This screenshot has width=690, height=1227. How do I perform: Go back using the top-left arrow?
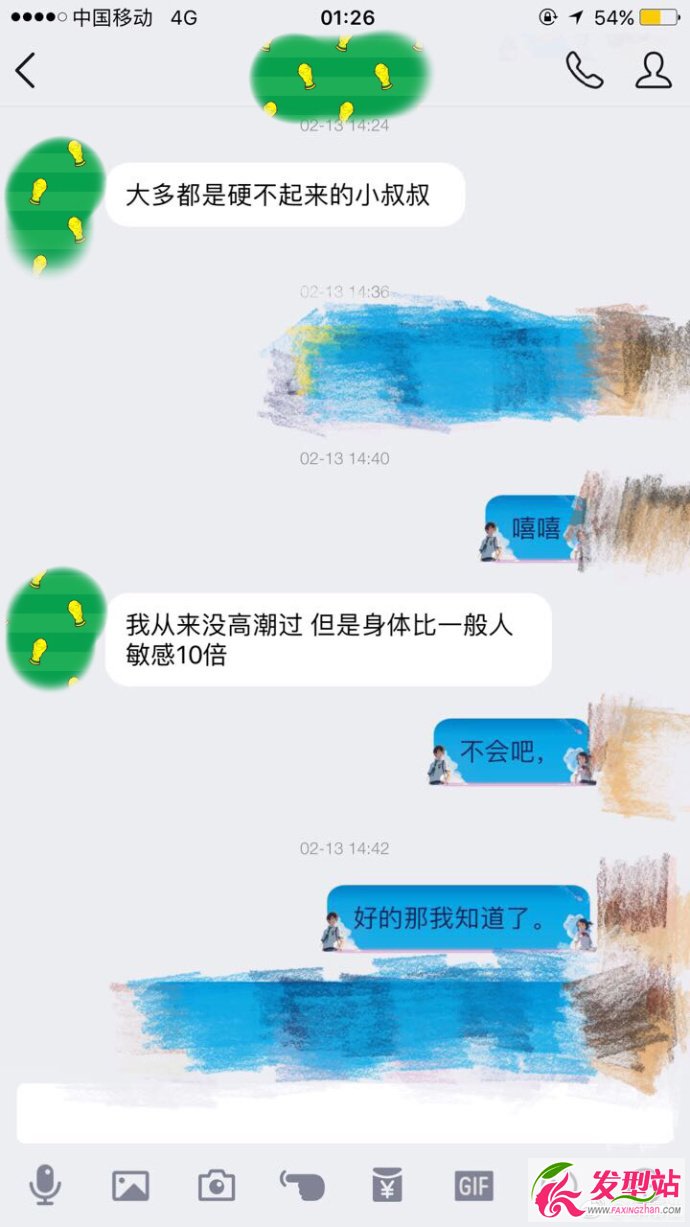click(x=25, y=70)
